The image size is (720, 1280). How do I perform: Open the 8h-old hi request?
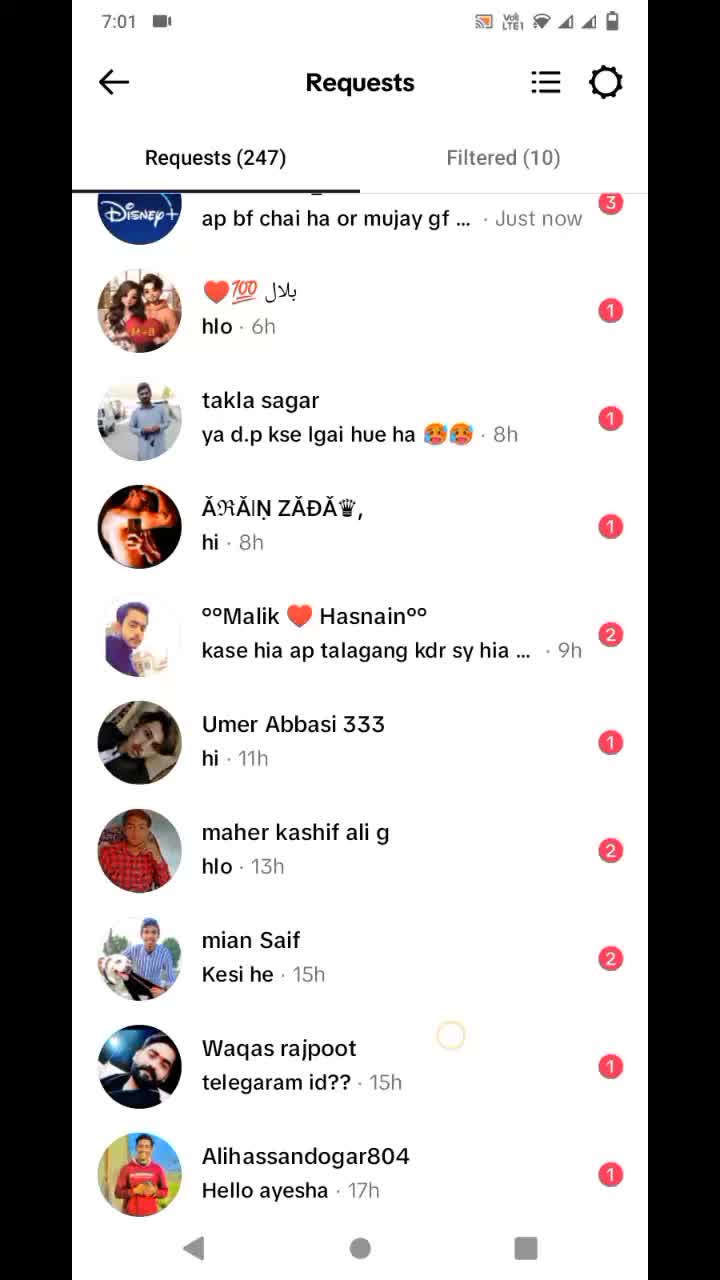pos(360,526)
